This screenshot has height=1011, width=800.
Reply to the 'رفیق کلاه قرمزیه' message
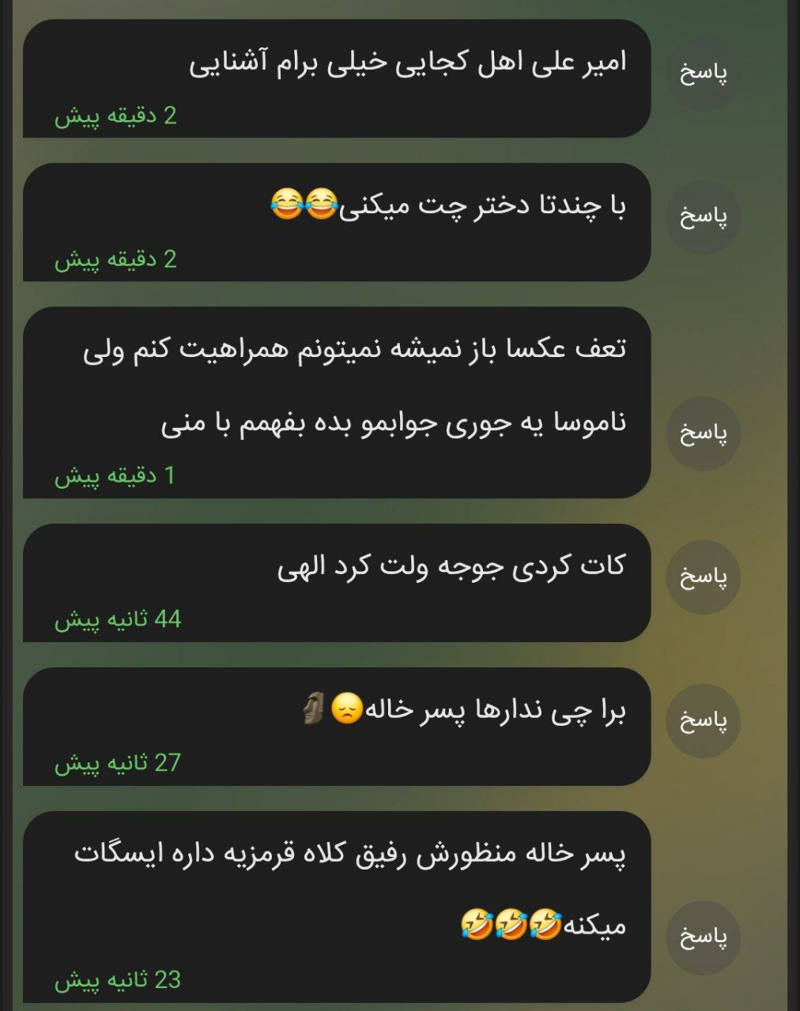click(x=703, y=938)
